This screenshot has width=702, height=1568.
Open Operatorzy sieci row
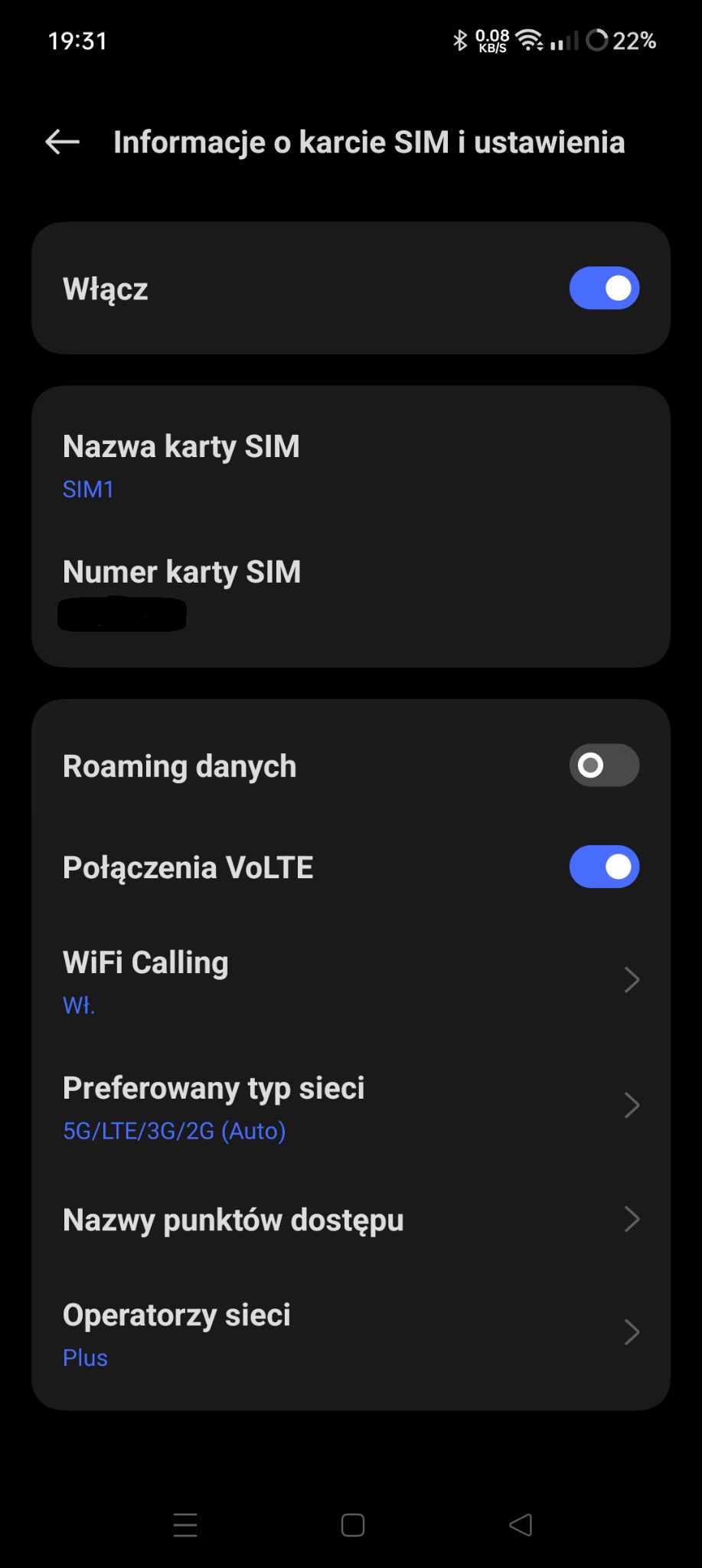pyautogui.click(x=351, y=1332)
